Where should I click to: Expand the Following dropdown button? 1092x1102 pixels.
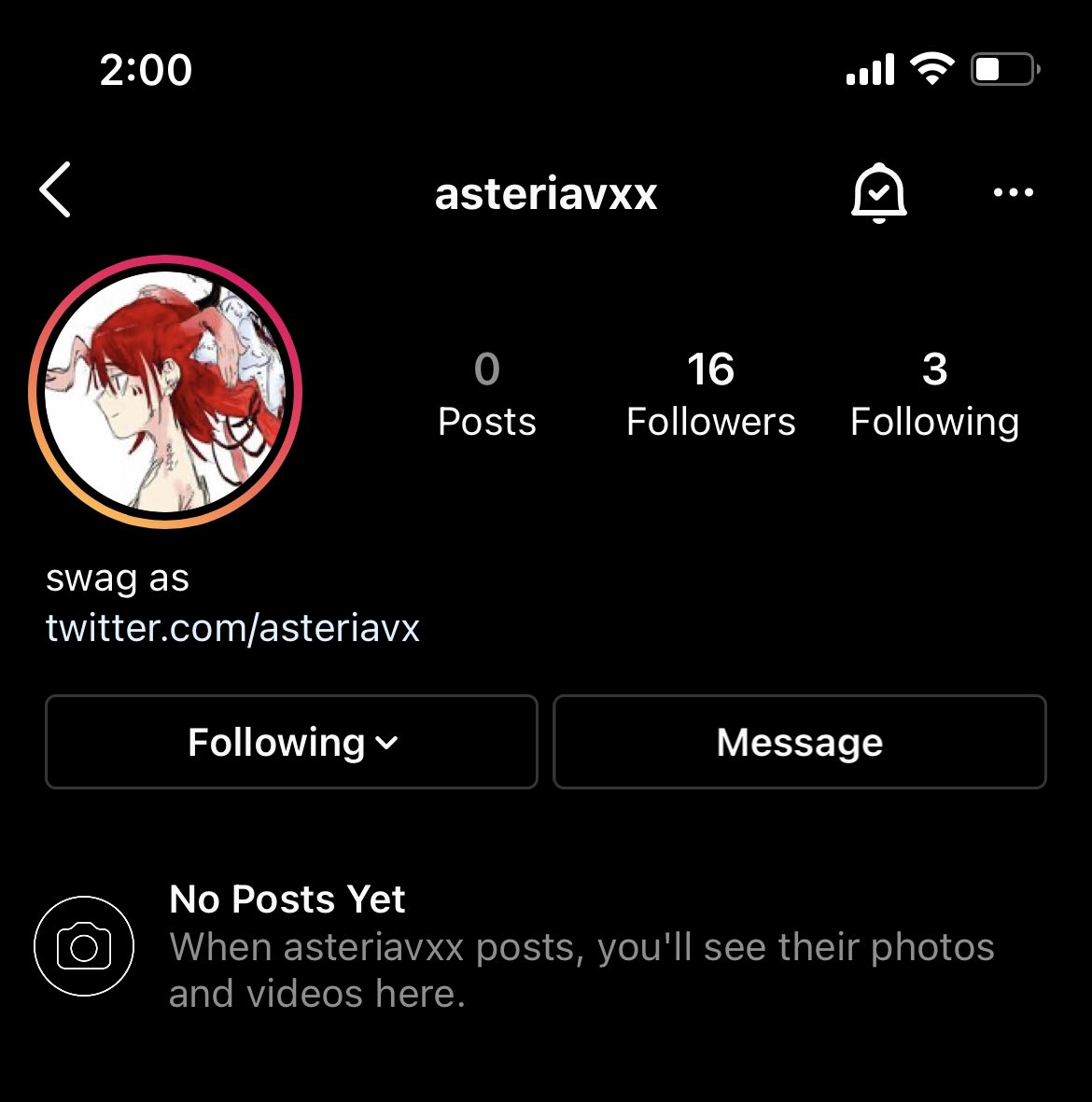[291, 743]
